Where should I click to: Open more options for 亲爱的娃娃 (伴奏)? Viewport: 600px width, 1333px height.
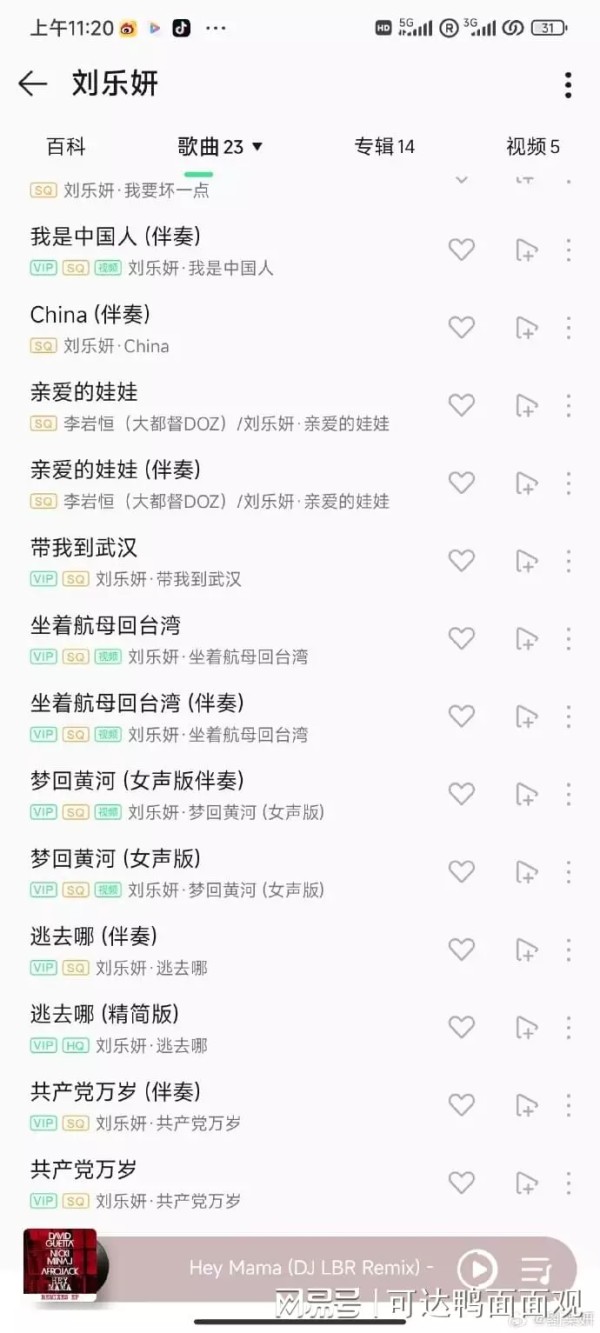point(568,483)
